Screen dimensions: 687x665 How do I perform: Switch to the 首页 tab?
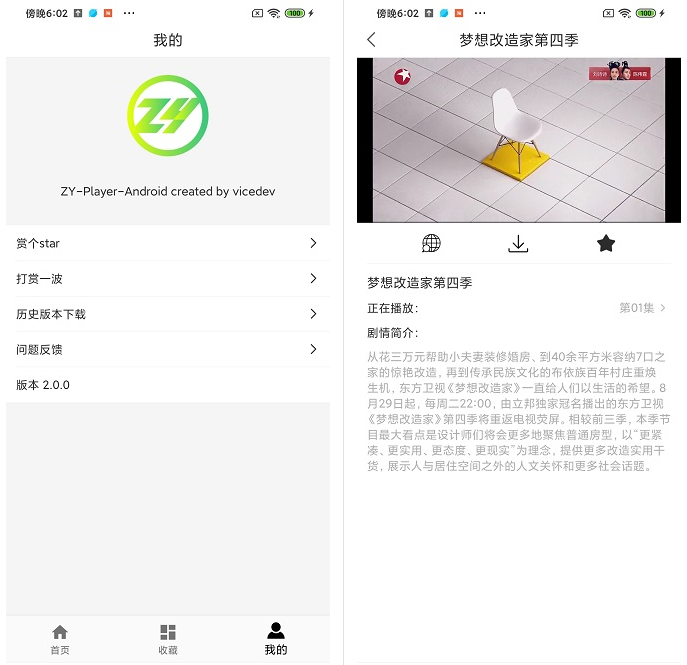point(60,639)
